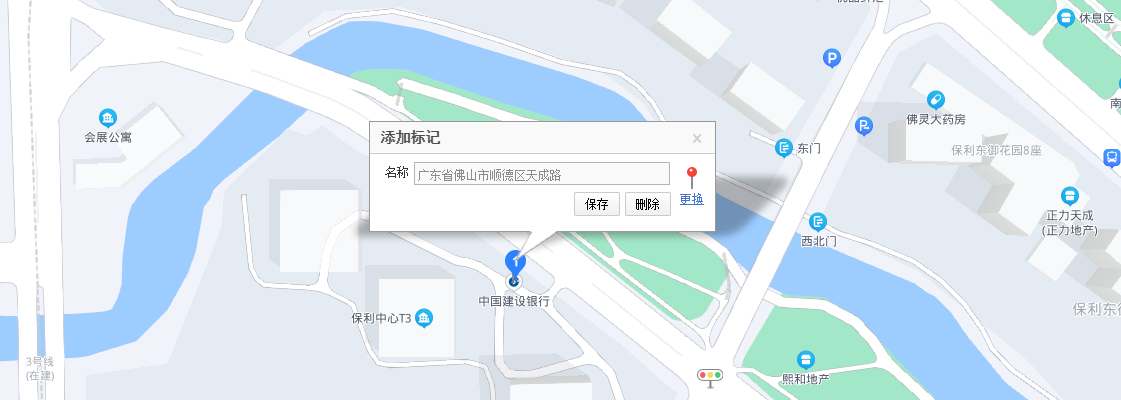Close the 添加标记 dialog
This screenshot has width=1121, height=400.
pyautogui.click(x=697, y=139)
